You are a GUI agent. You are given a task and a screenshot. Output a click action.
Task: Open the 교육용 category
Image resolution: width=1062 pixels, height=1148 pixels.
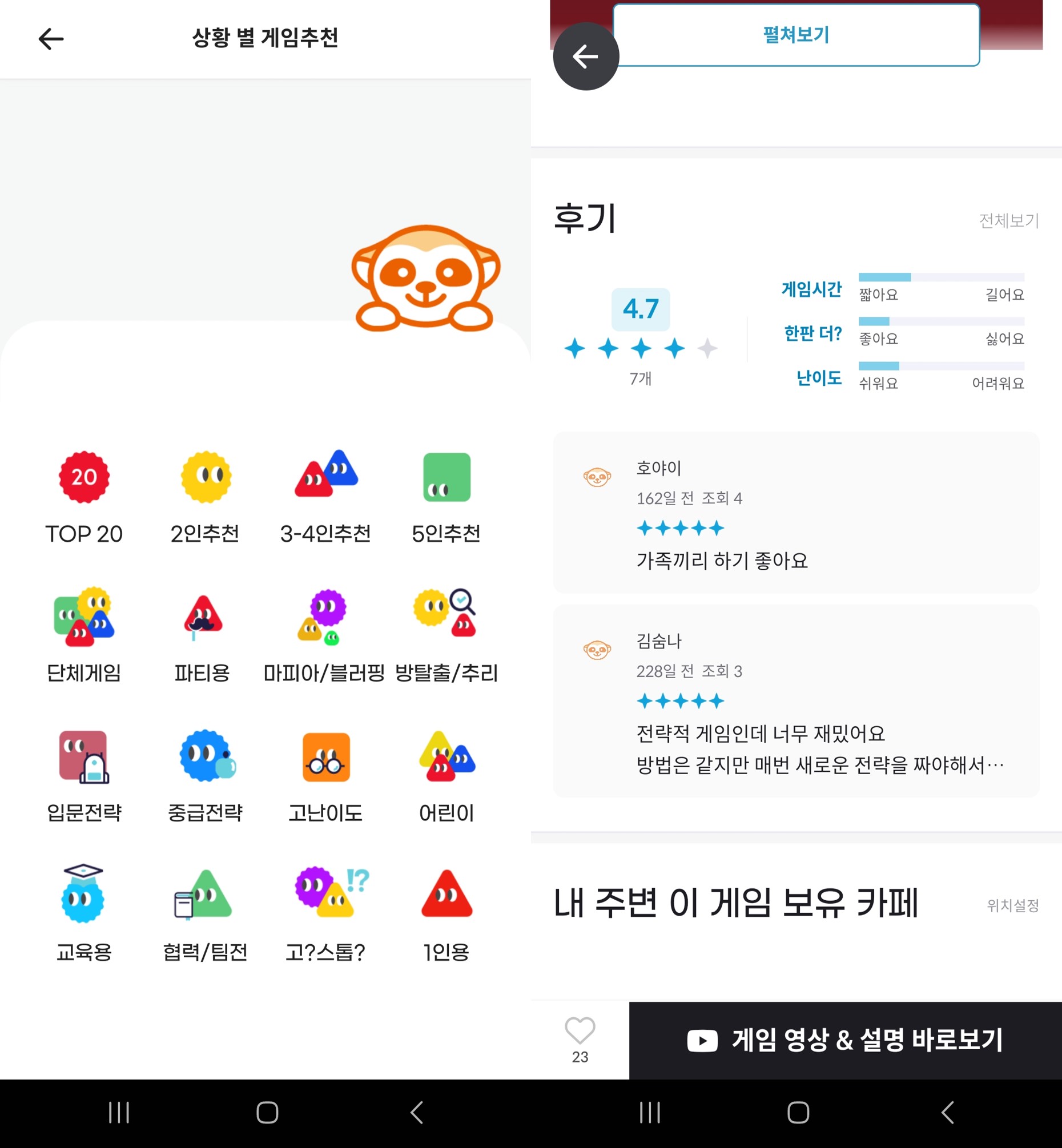84,913
